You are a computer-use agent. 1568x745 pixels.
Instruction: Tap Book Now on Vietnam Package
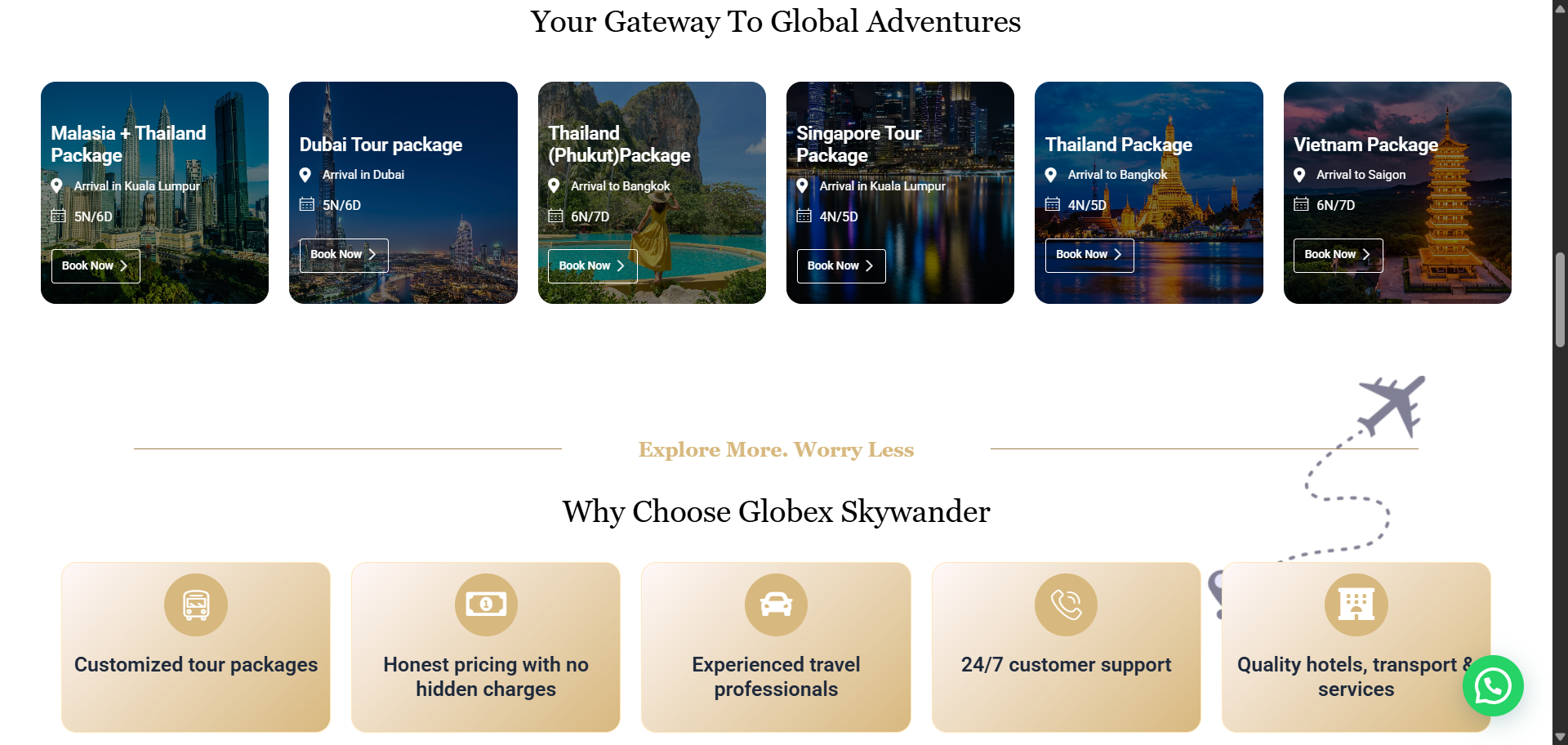coord(1338,255)
